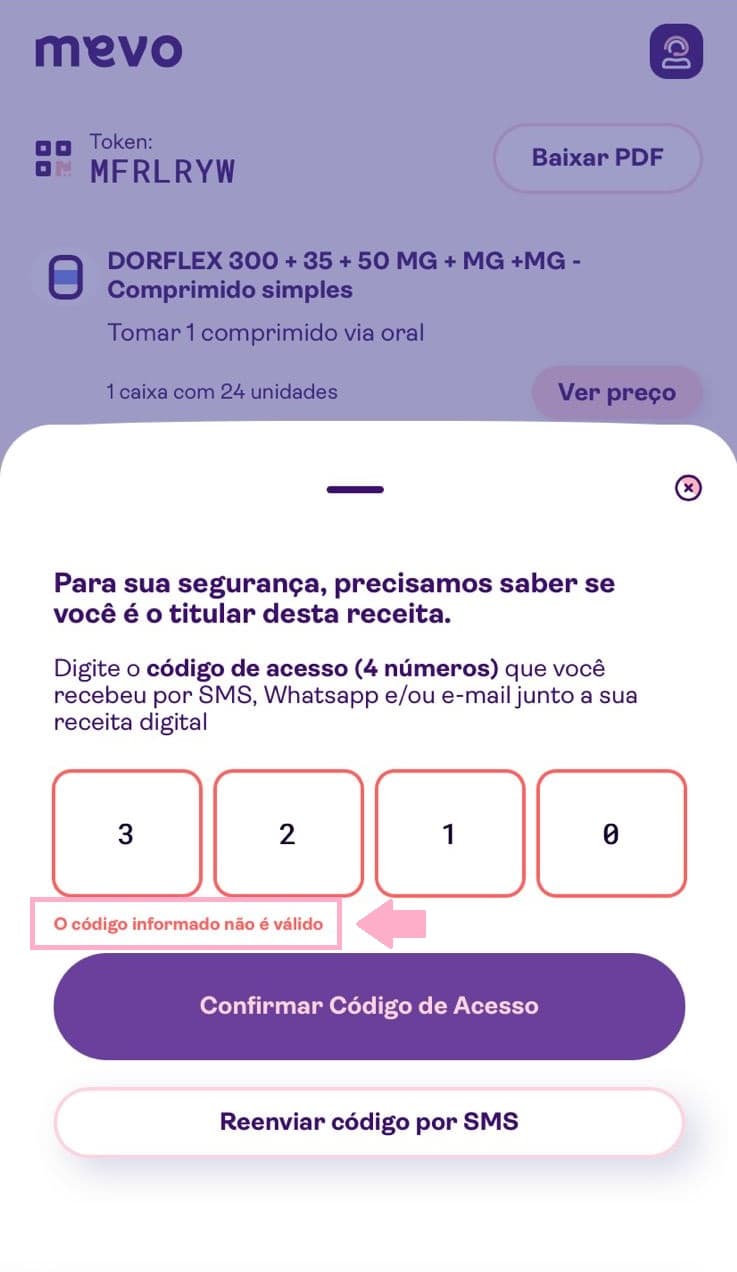
Task: Focus the code box containing 0
Action: 611,833
